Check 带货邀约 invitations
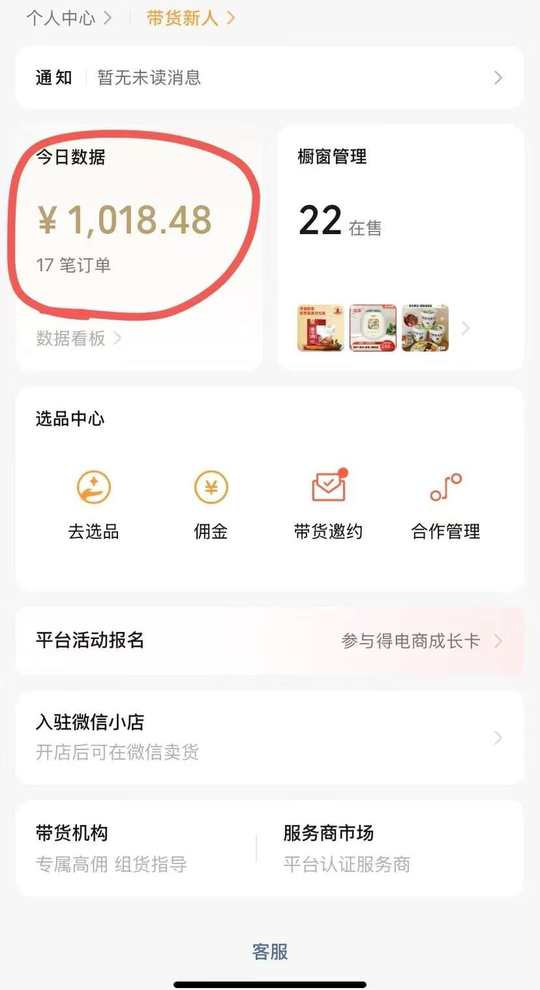 [328, 505]
